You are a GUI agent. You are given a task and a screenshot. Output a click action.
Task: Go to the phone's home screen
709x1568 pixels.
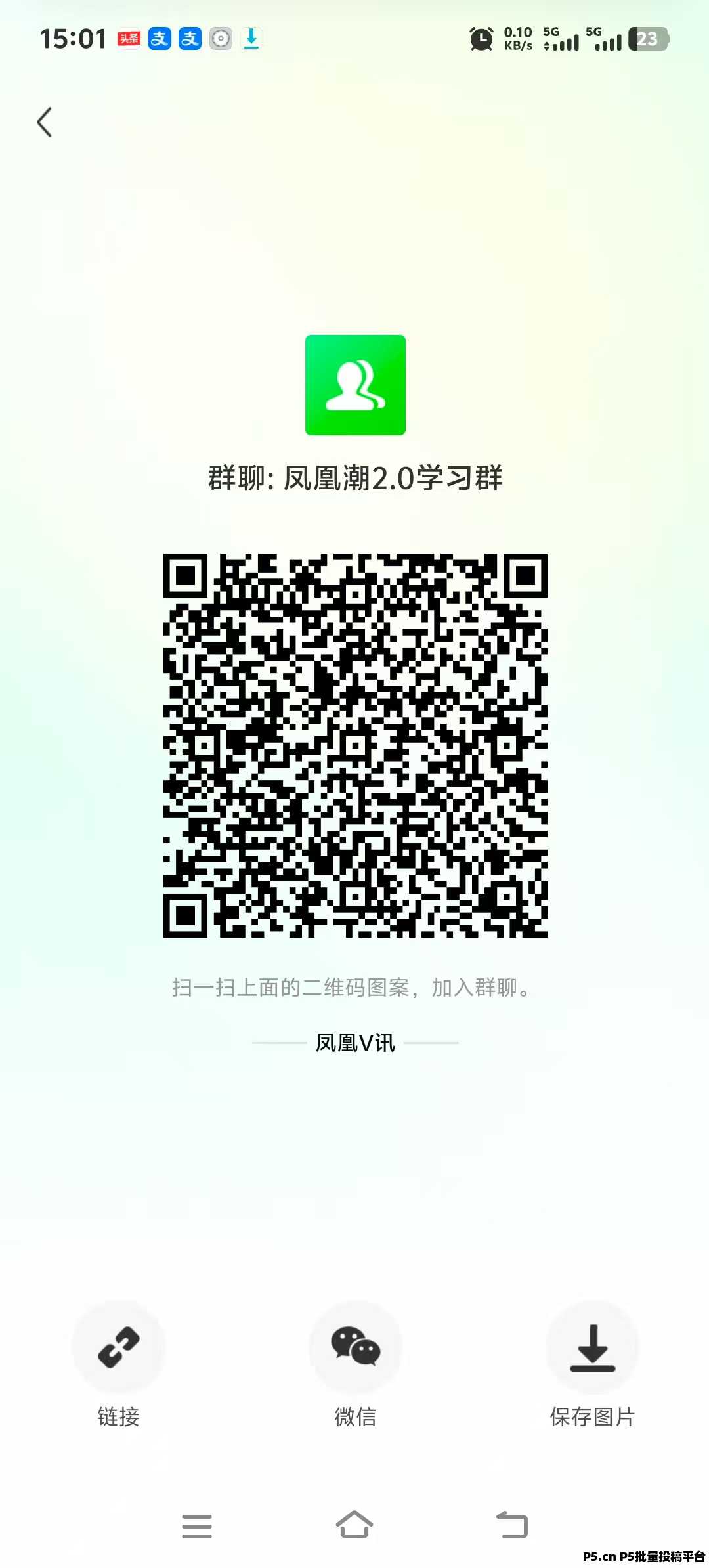pyautogui.click(x=354, y=1525)
